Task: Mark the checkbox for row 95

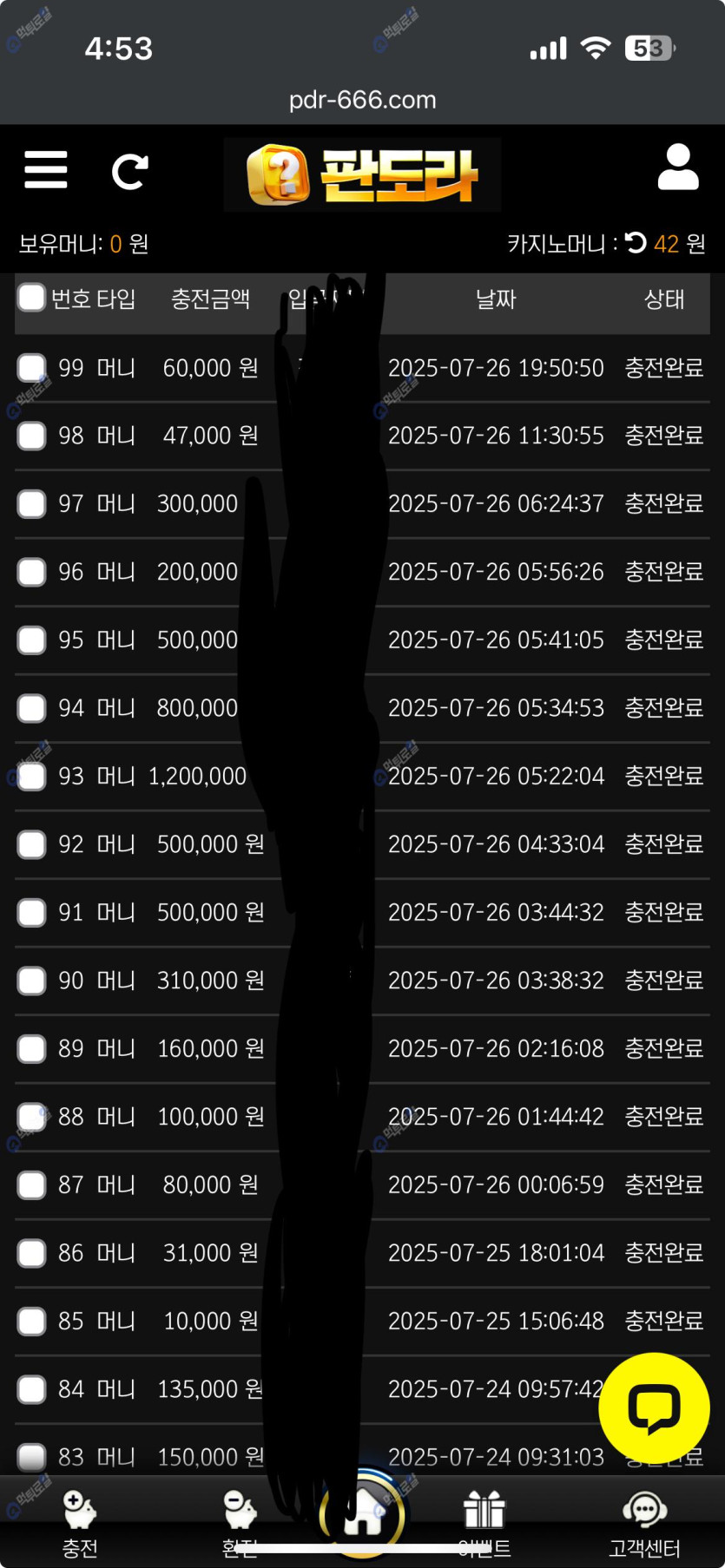Action: 32,640
